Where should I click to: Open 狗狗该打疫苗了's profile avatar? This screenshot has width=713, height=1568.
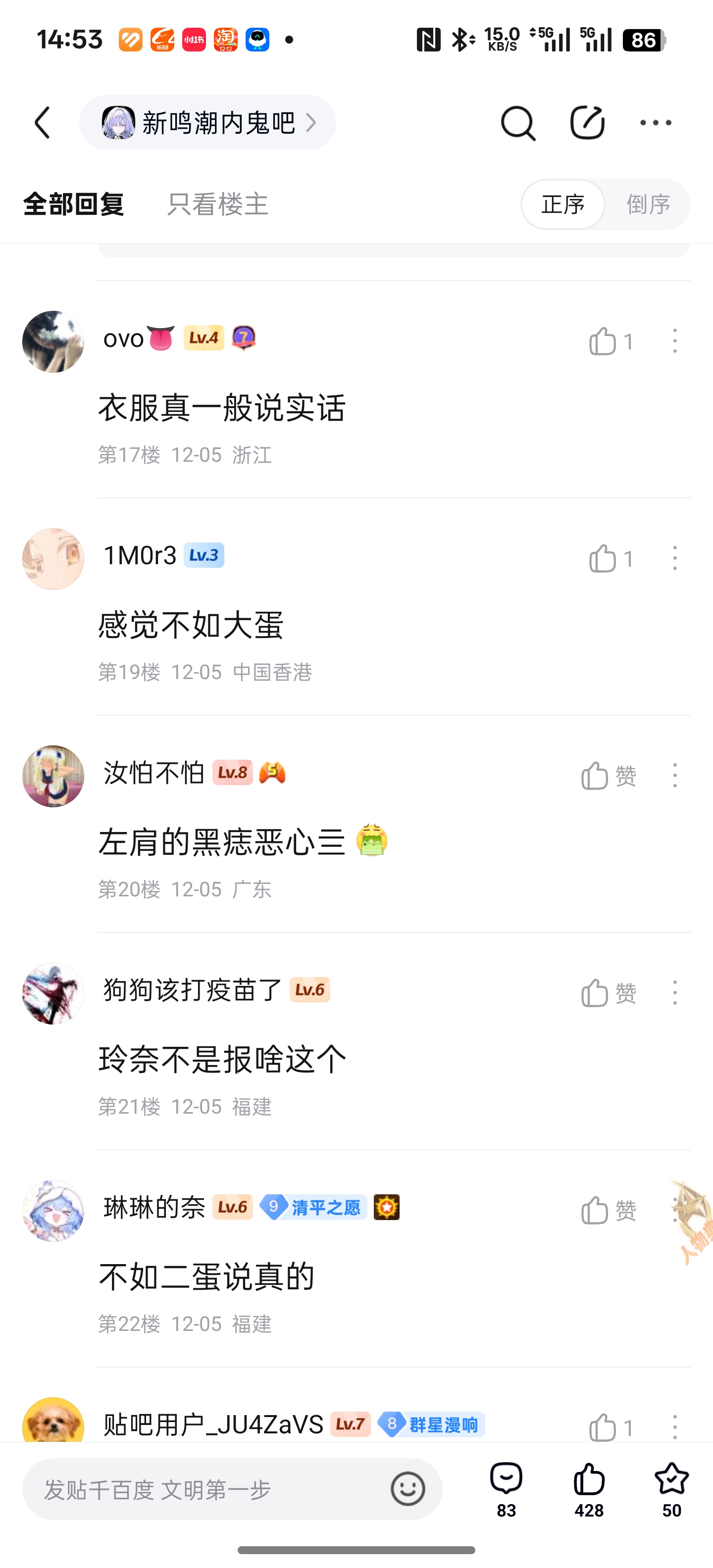53,993
